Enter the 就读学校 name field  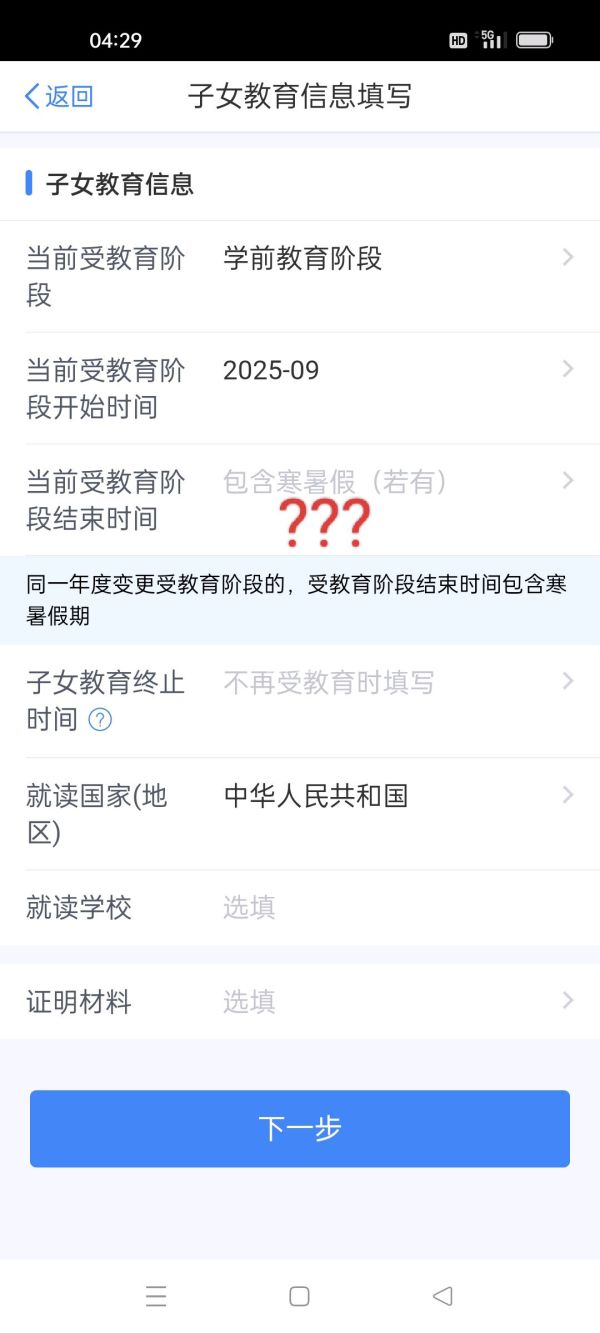390,908
